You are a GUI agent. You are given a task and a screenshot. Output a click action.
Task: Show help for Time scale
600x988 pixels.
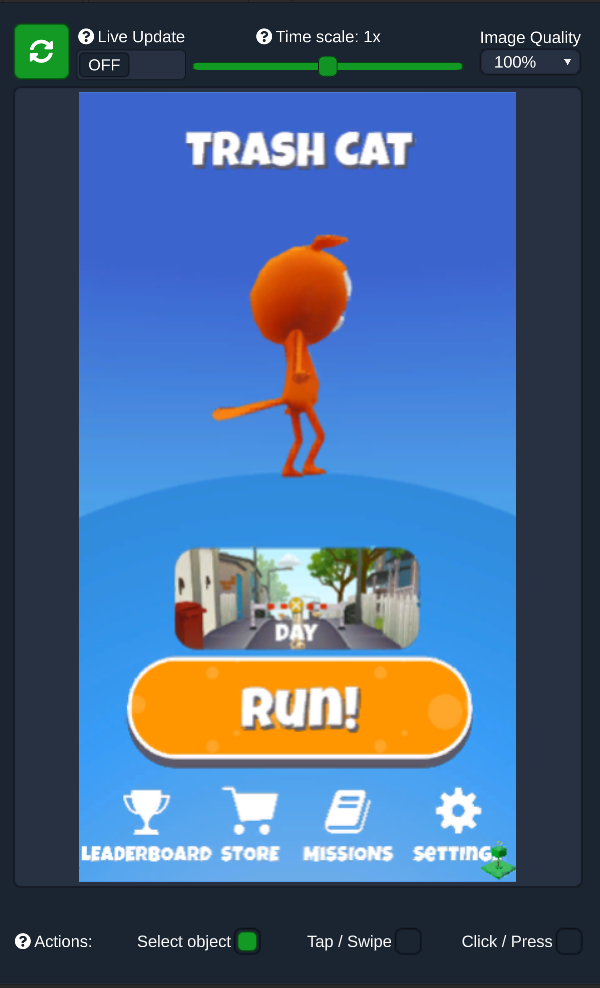[263, 37]
